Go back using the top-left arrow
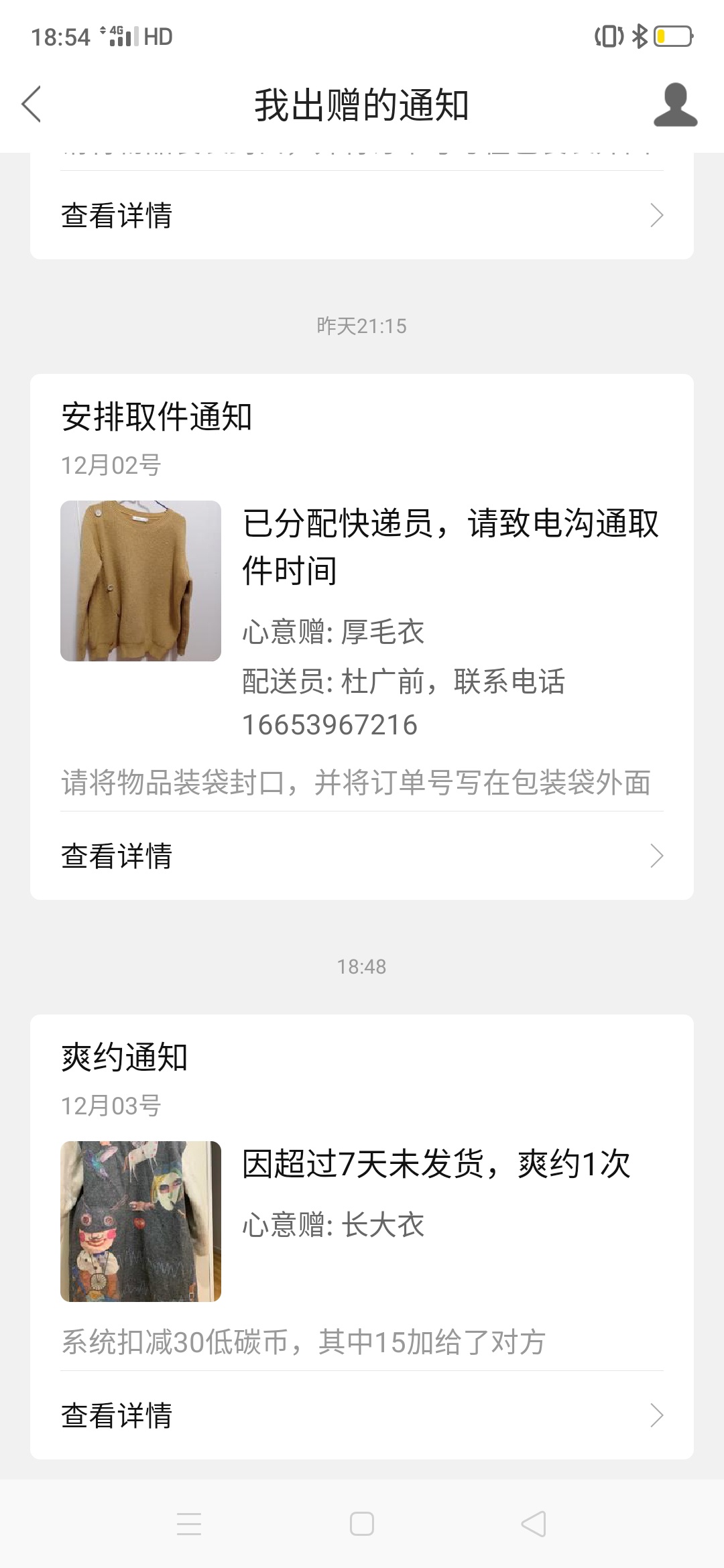 32,105
